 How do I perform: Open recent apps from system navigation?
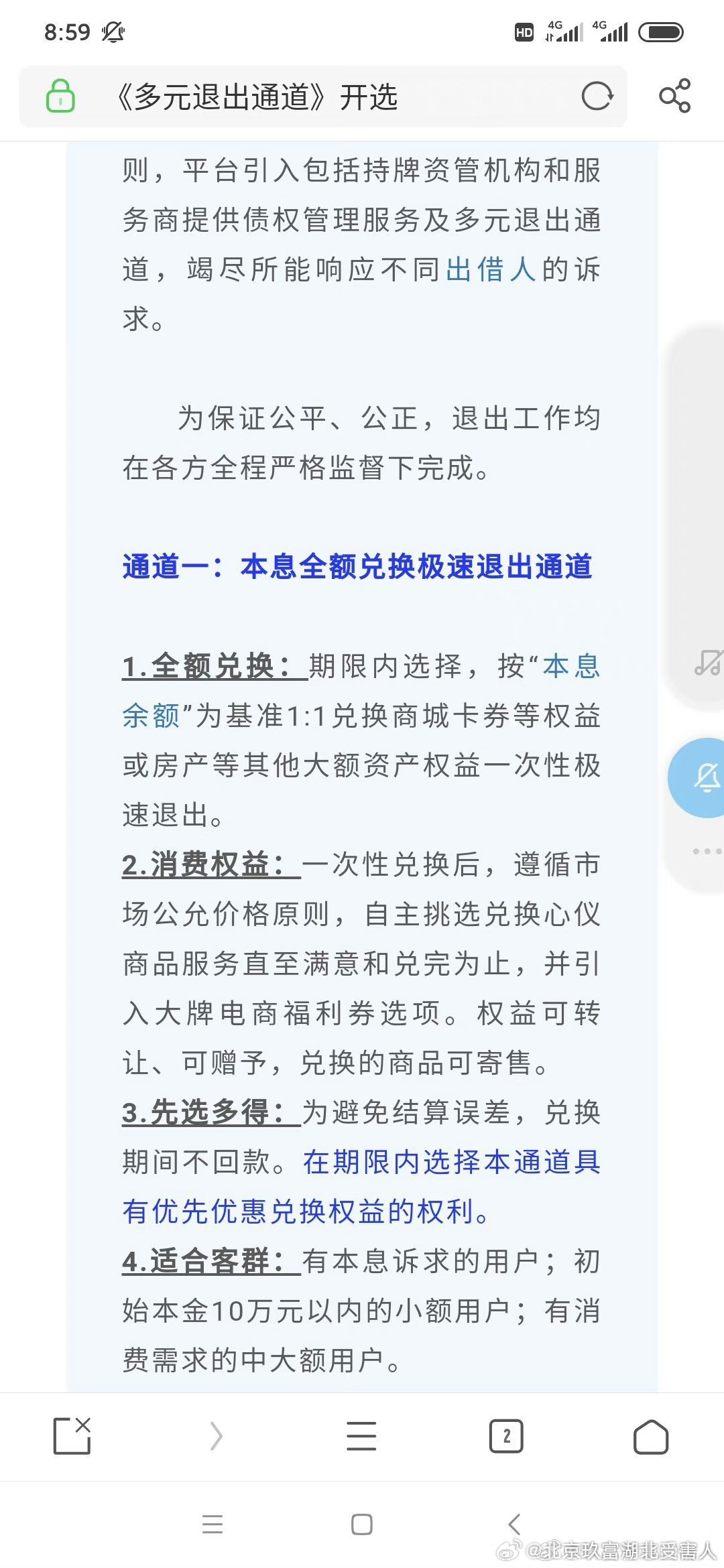pyautogui.click(x=212, y=1524)
